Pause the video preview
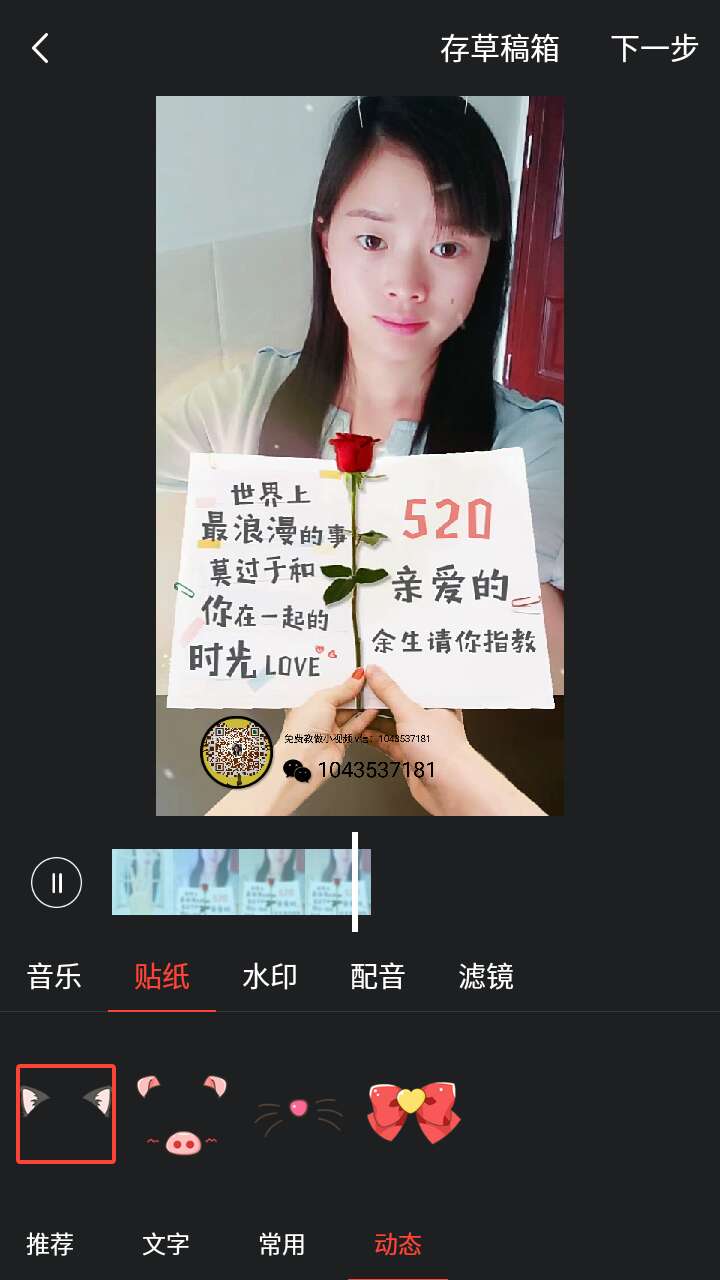This screenshot has width=720, height=1280. (x=56, y=882)
